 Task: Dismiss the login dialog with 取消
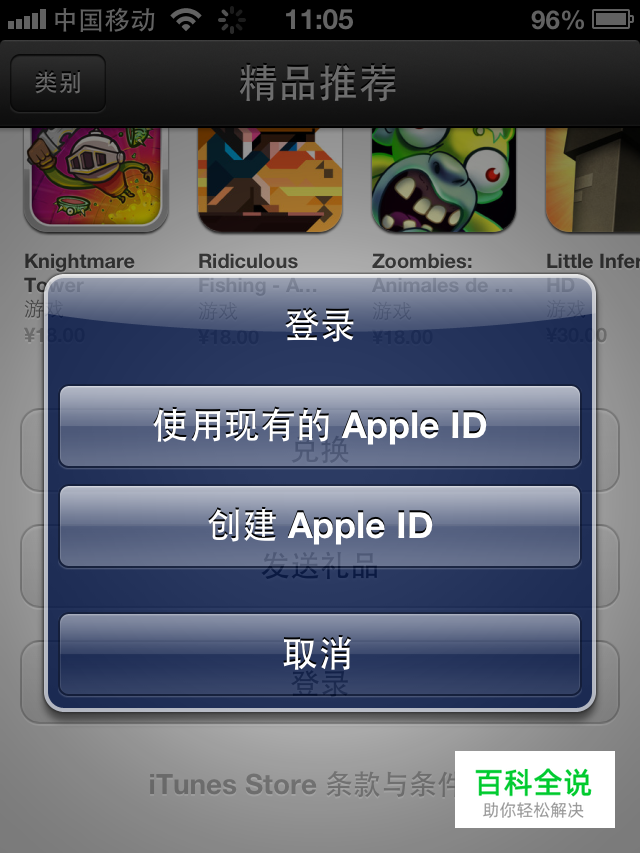coord(320,654)
